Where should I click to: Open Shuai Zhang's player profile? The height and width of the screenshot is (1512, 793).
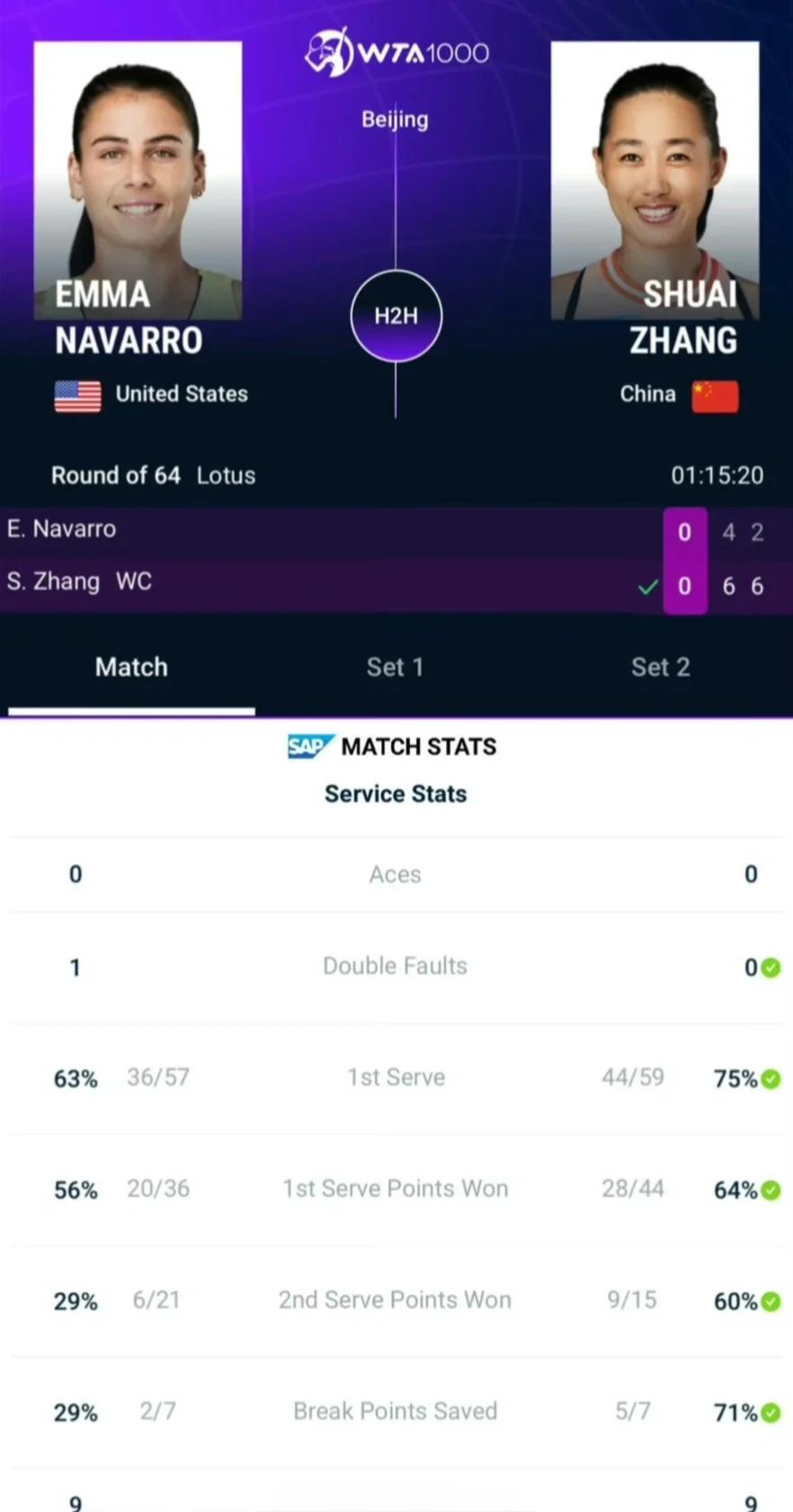655,180
